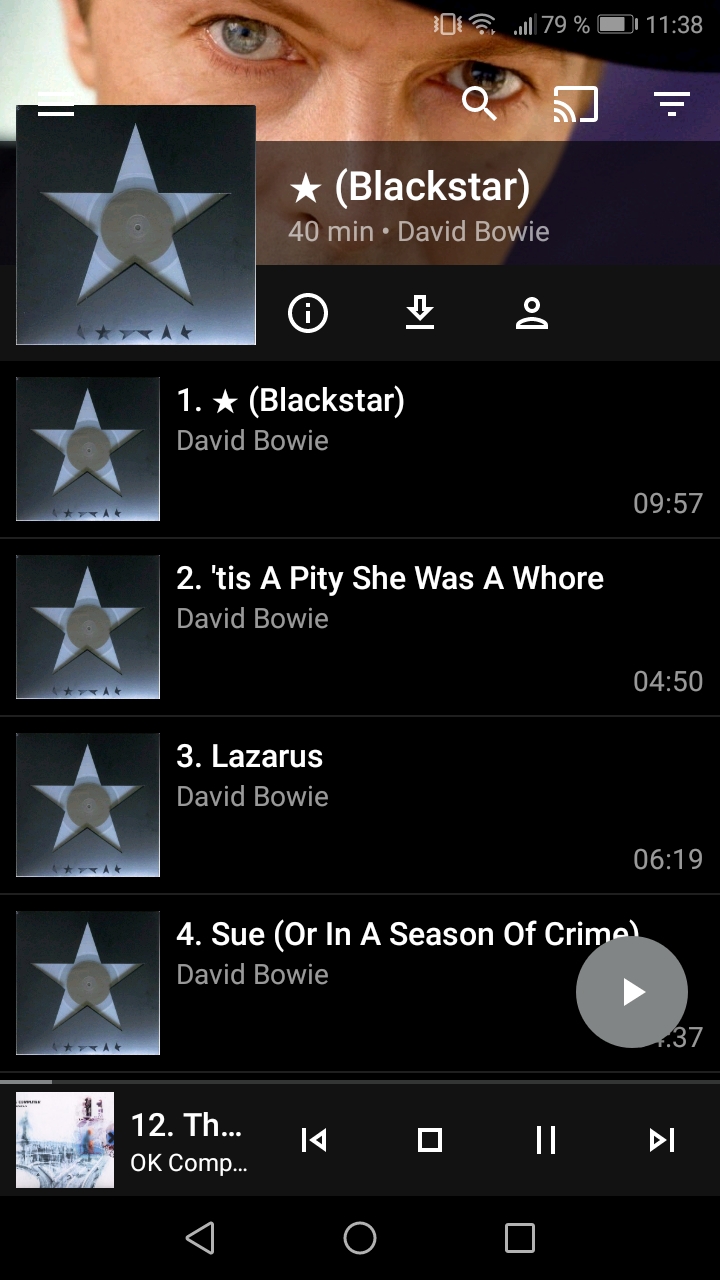
Task: Open the recent apps overview
Action: [x=520, y=1238]
